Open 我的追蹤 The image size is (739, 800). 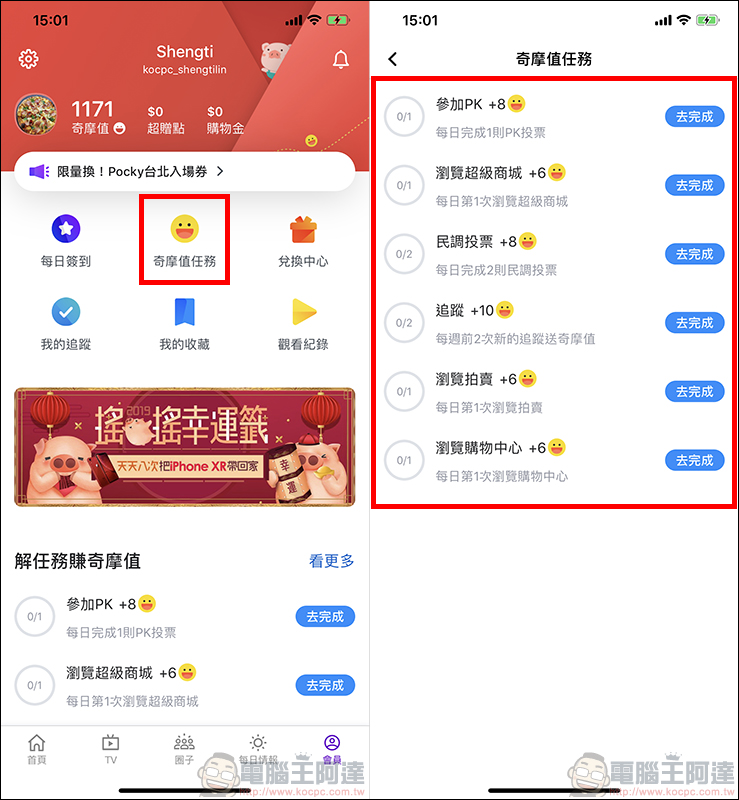click(x=66, y=324)
